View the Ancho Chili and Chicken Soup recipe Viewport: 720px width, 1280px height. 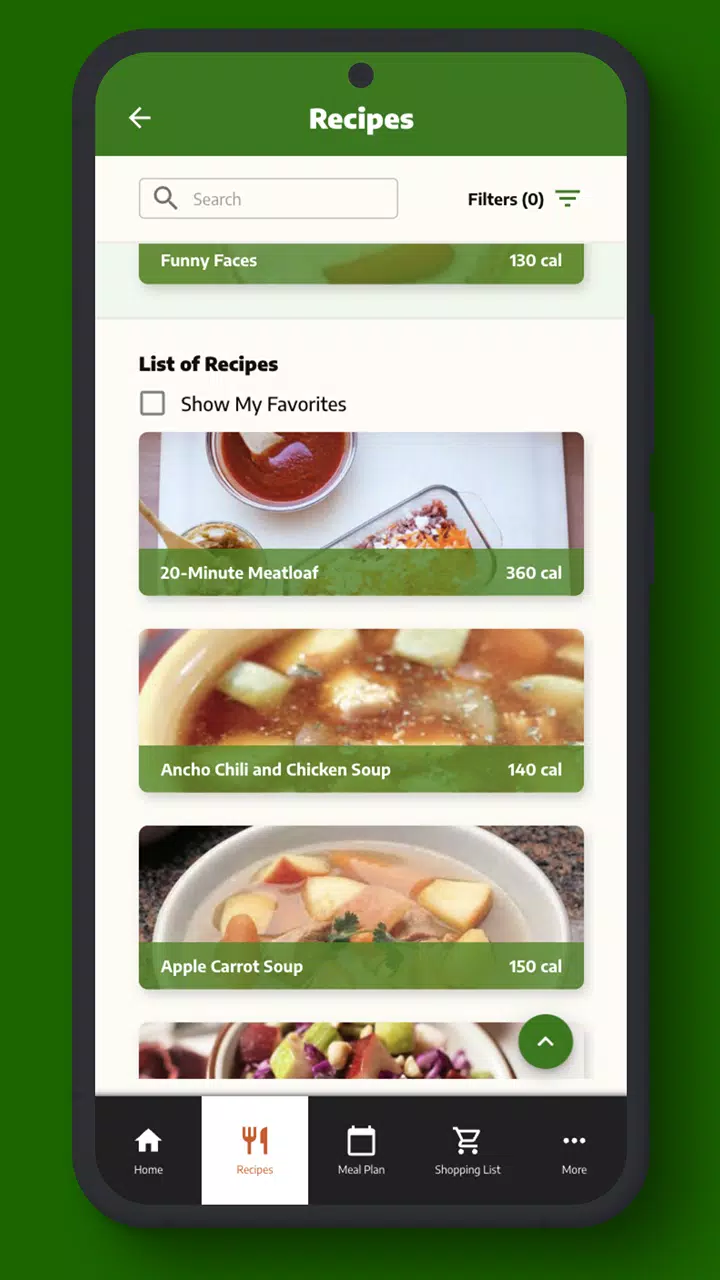pos(360,710)
